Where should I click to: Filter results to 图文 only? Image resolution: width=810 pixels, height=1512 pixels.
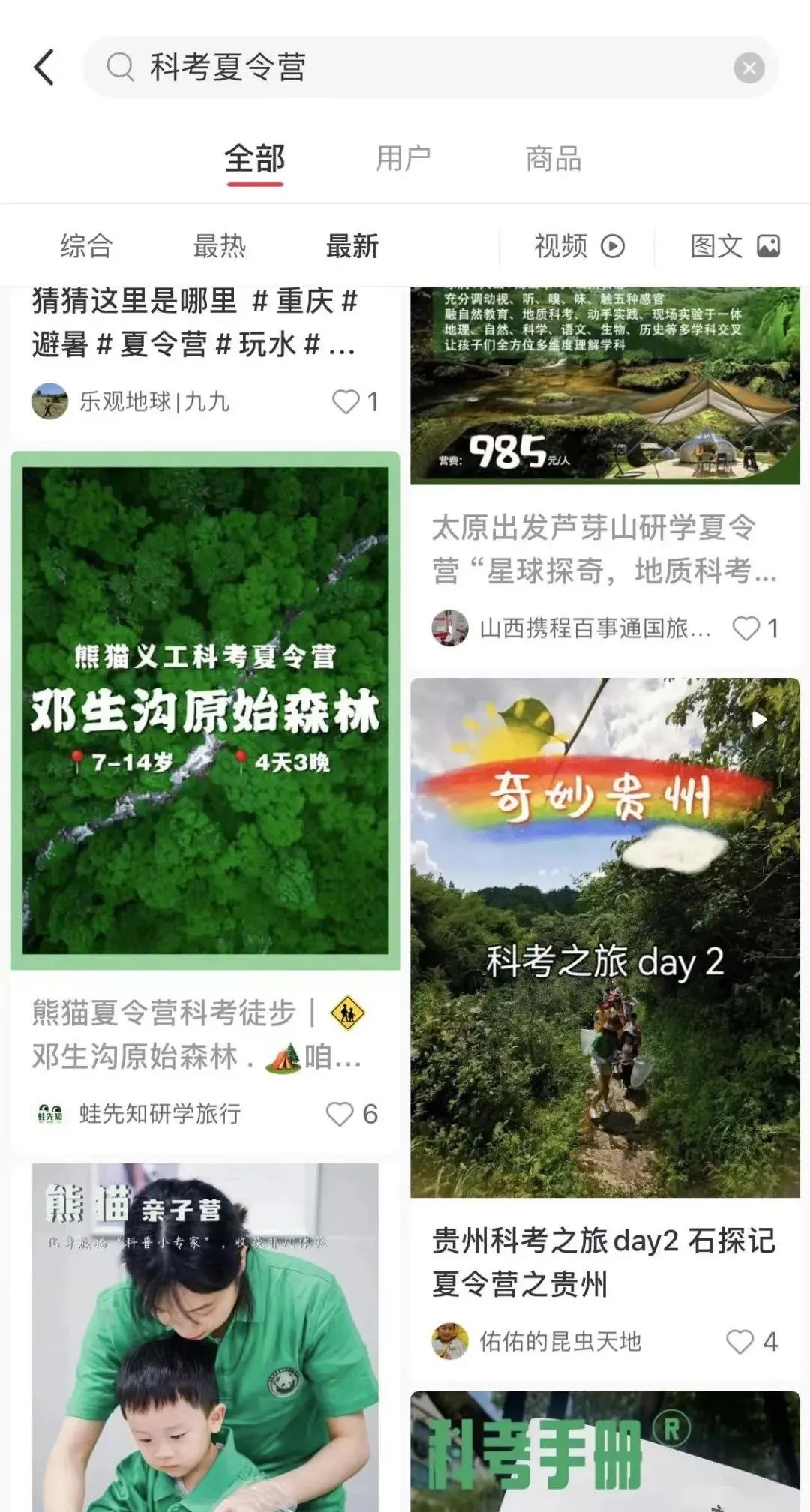(x=735, y=246)
